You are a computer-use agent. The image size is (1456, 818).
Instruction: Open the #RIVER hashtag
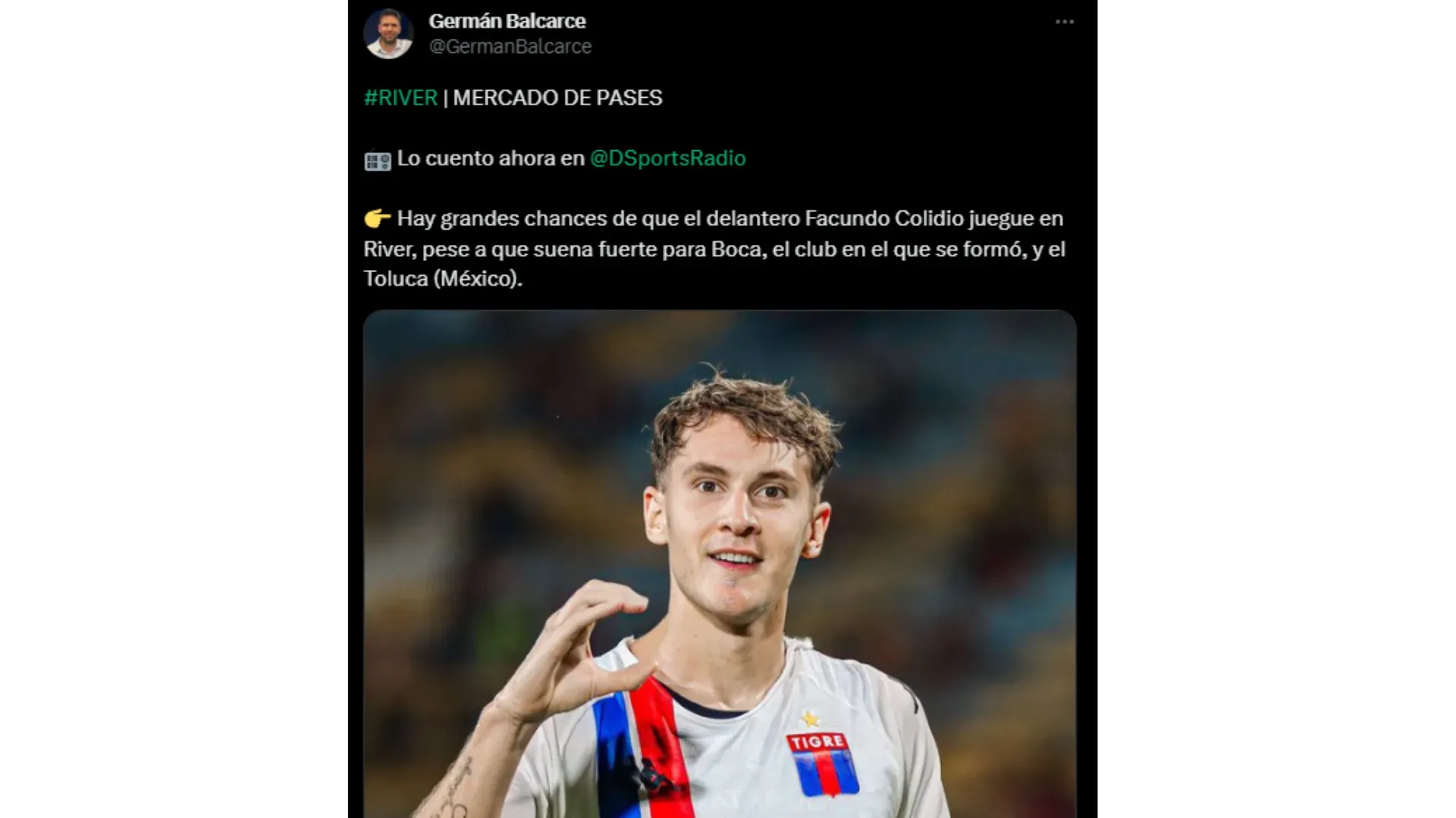click(400, 98)
